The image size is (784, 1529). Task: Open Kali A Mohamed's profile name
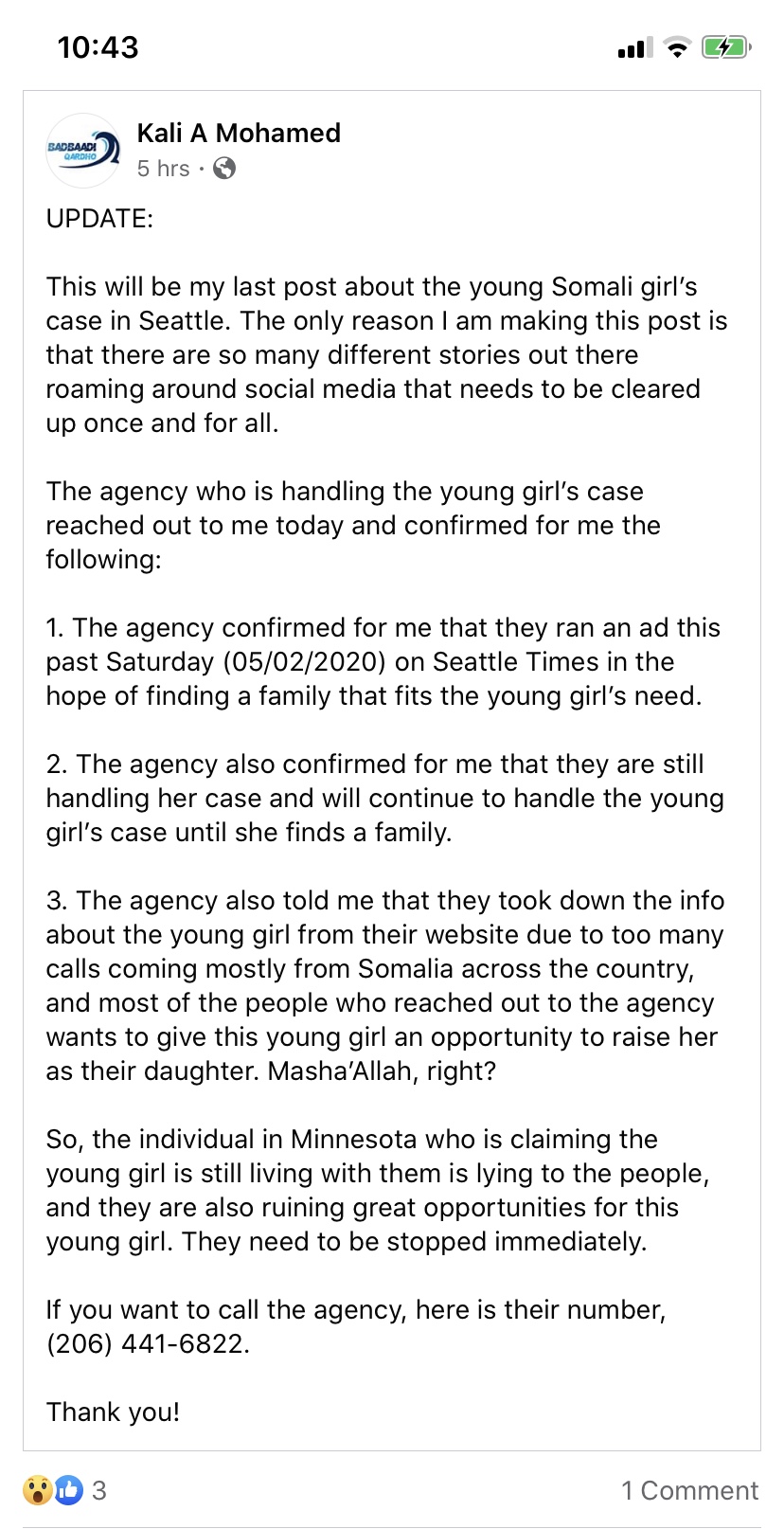point(239,133)
